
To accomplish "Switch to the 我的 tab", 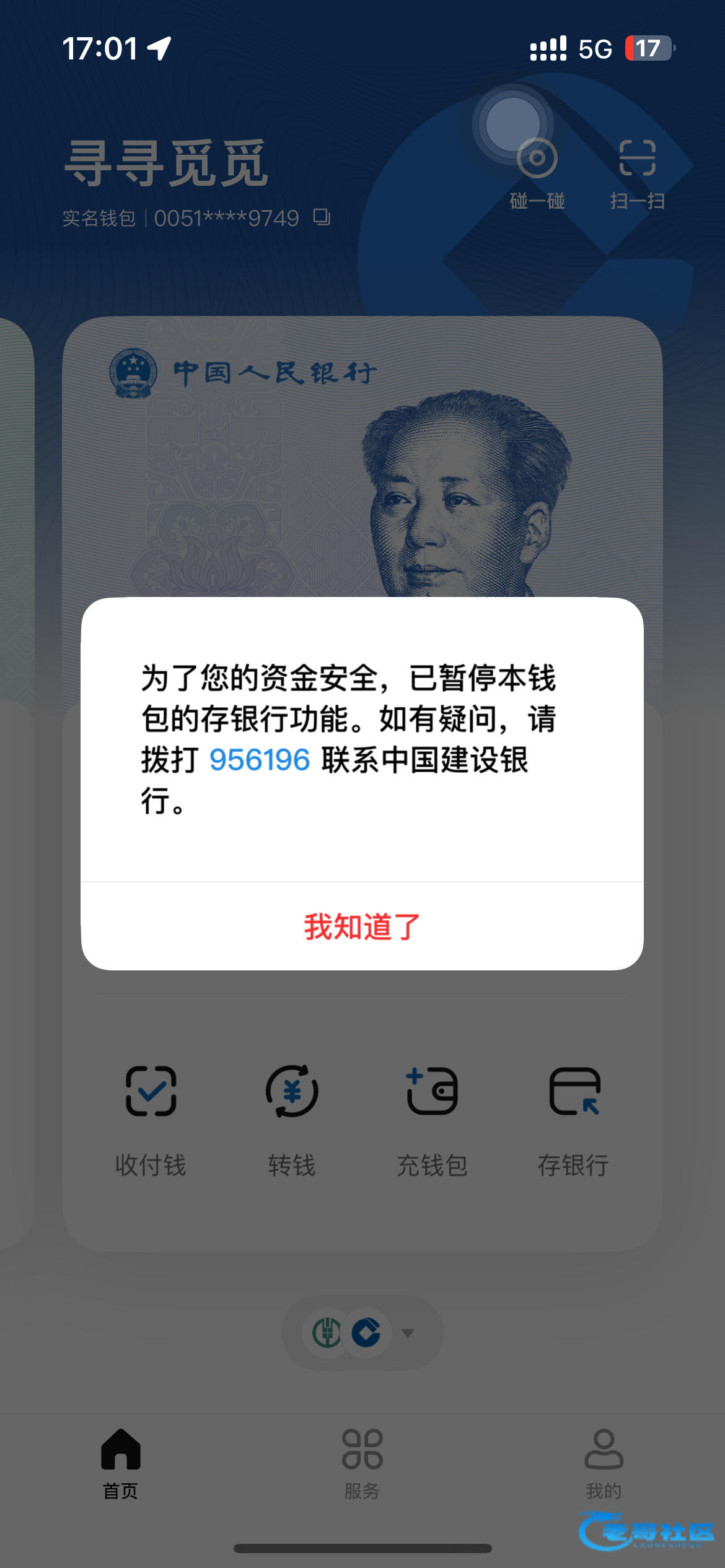I will coord(604,1463).
